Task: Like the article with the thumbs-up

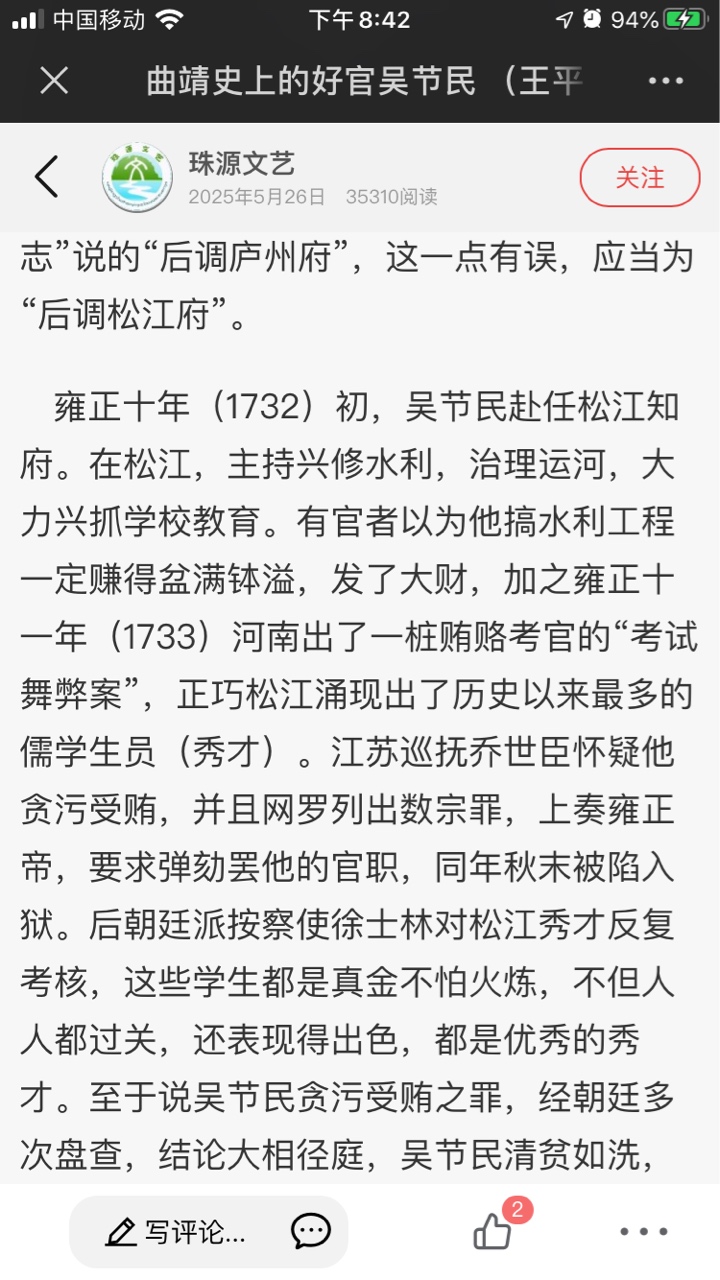Action: point(493,1231)
